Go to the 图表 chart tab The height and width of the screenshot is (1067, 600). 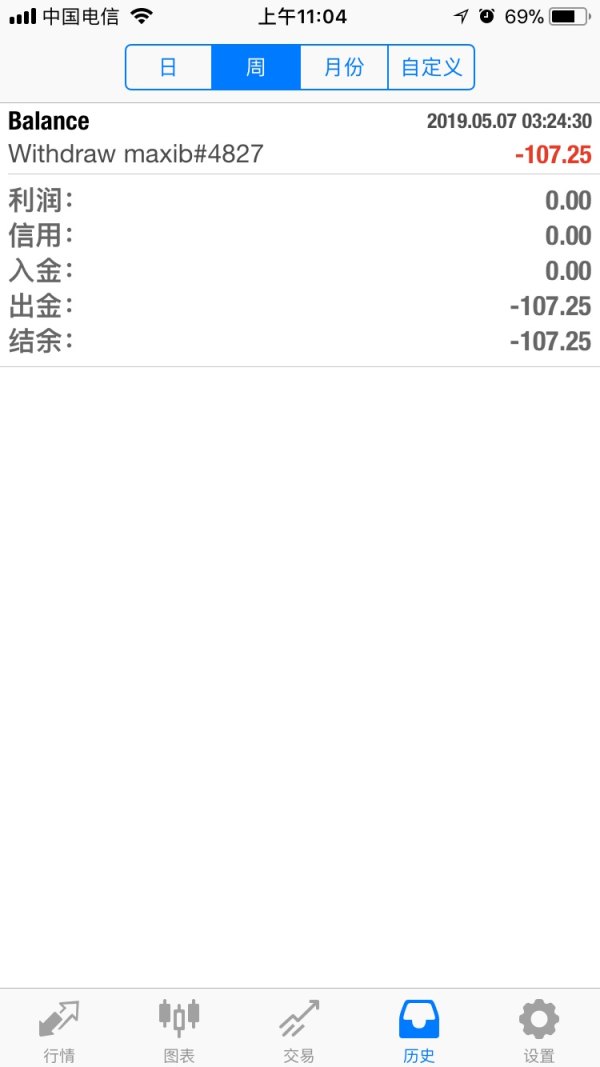179,1029
